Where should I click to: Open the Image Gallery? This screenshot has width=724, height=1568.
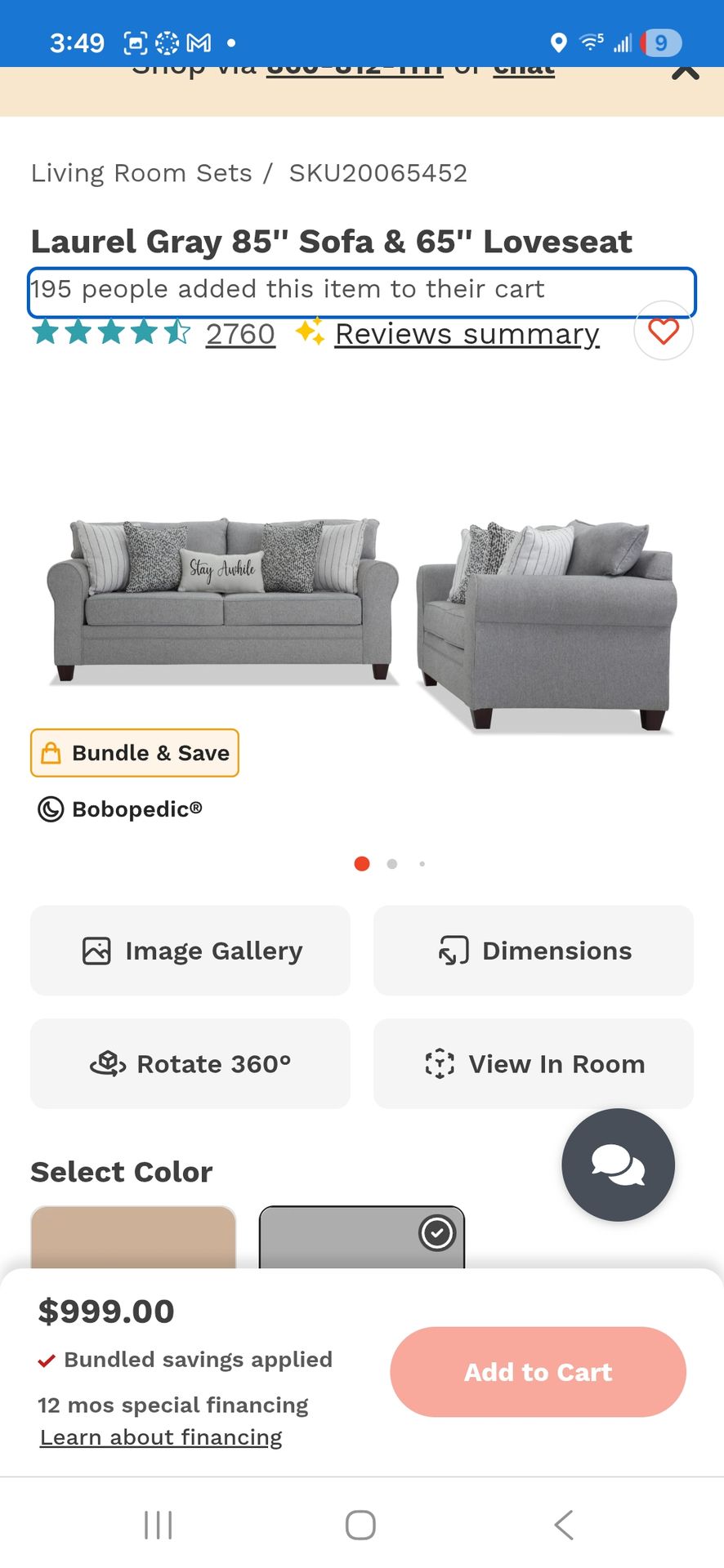coord(190,951)
